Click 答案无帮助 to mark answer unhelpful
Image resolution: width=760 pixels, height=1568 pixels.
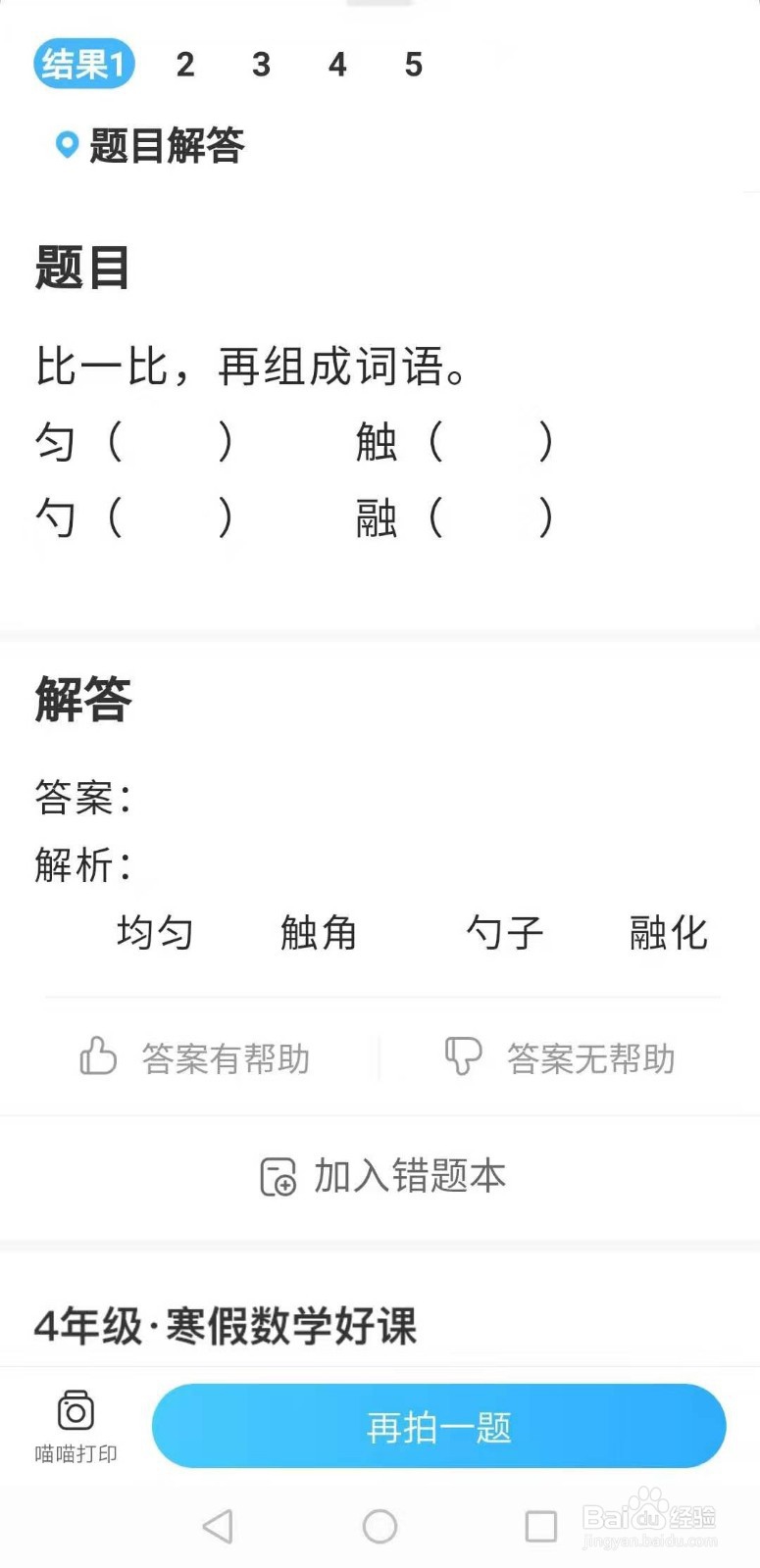[x=589, y=1058]
